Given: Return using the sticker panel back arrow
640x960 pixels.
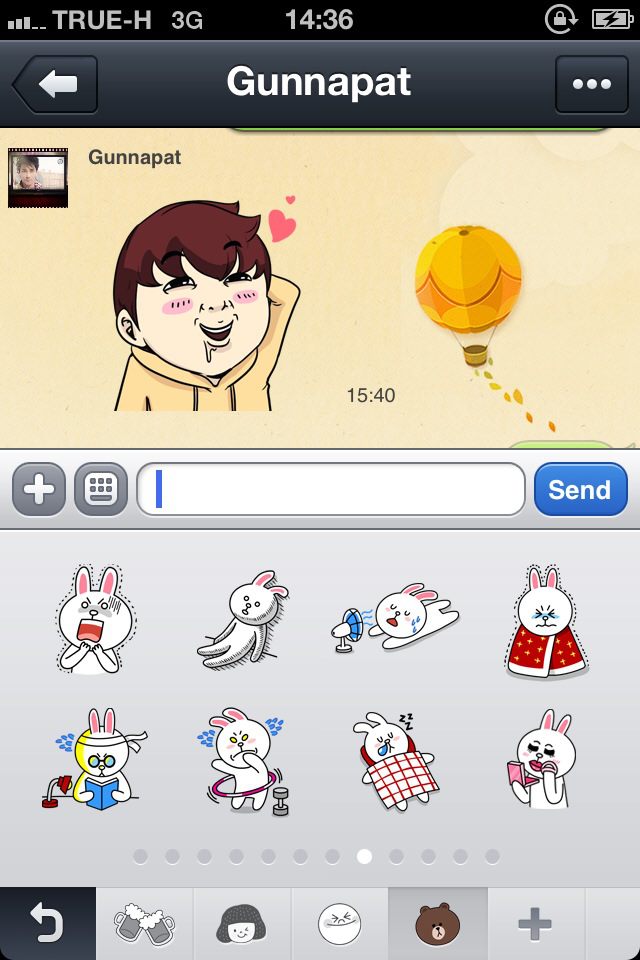Looking at the screenshot, I should [47, 923].
